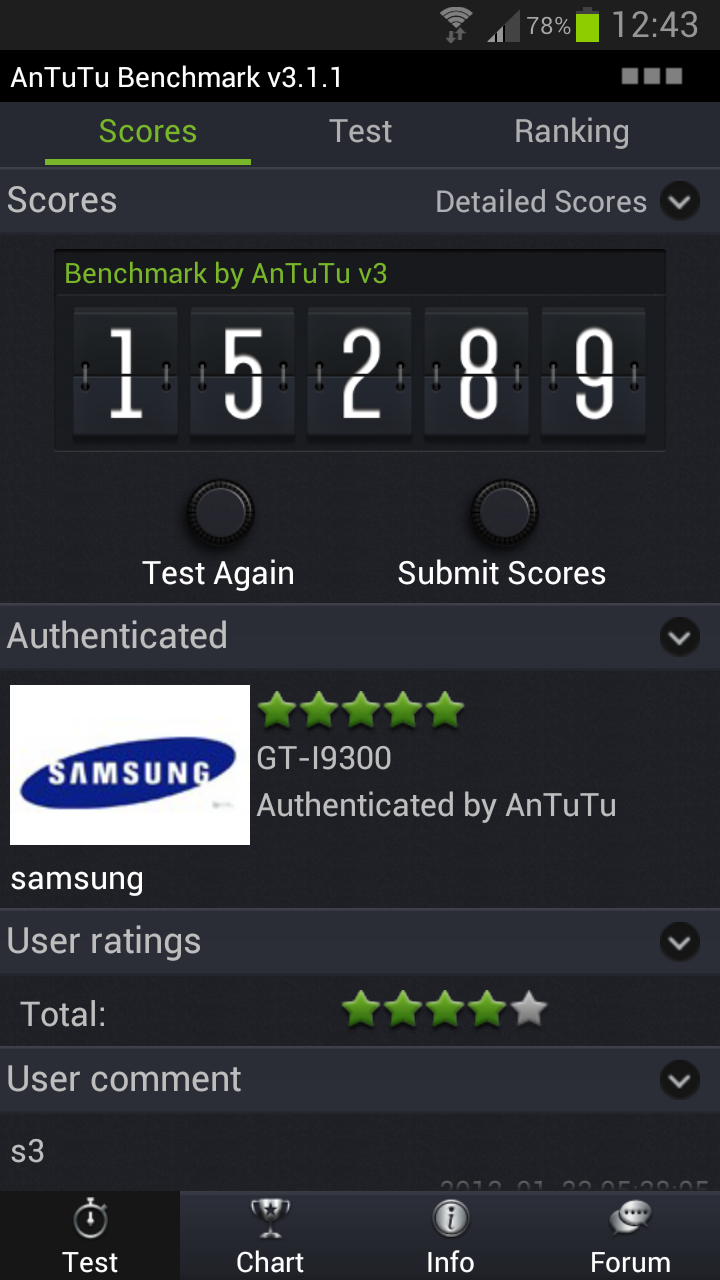Image resolution: width=720 pixels, height=1280 pixels.
Task: Collapse the User comment section
Action: click(680, 1080)
